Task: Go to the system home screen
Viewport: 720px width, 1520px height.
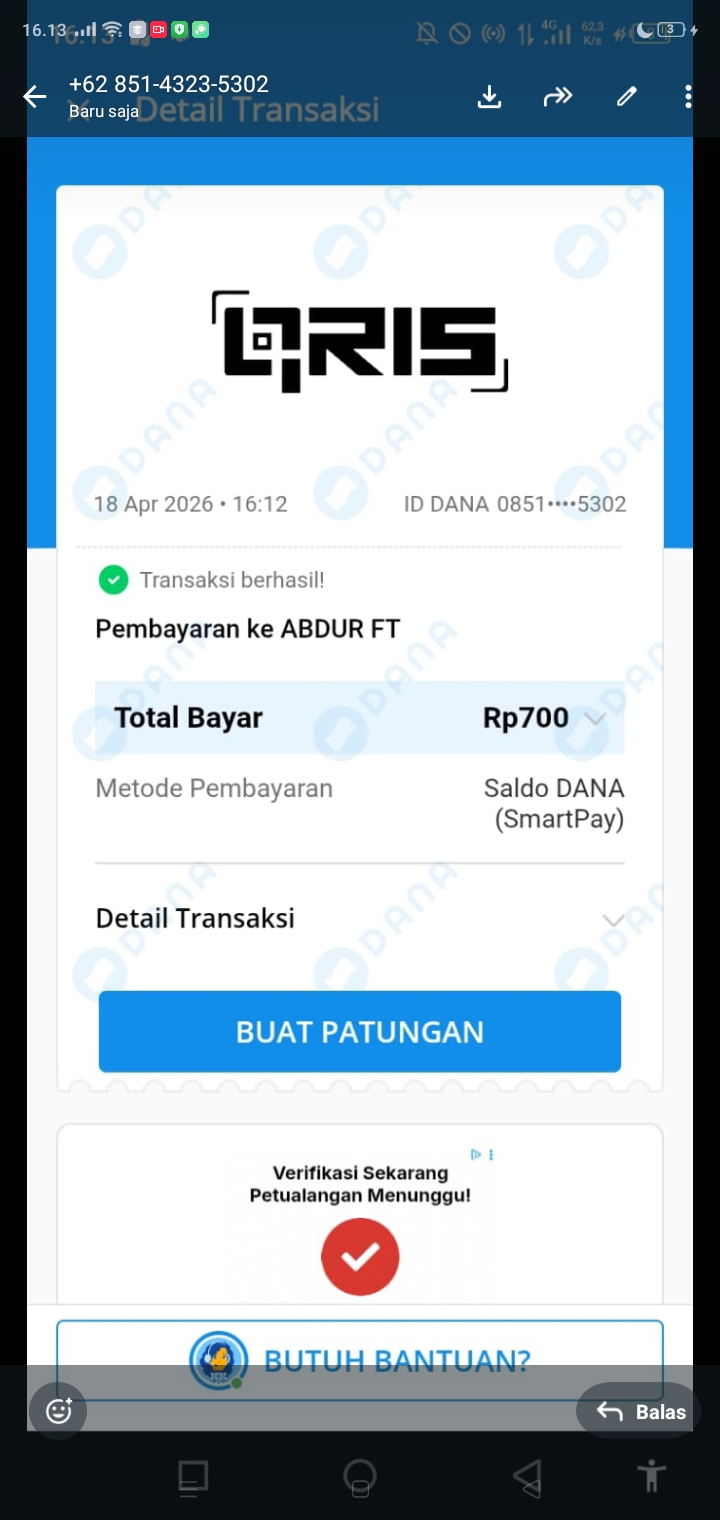Action: coord(360,1476)
